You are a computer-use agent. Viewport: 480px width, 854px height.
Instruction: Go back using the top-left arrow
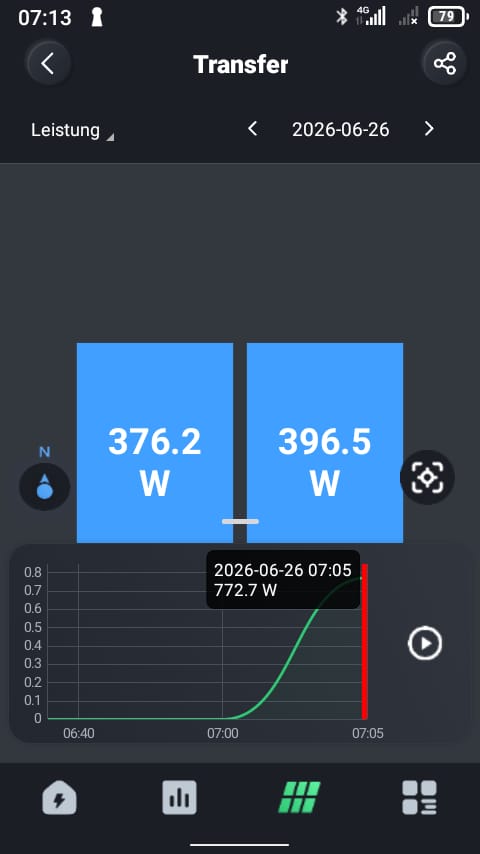click(47, 64)
